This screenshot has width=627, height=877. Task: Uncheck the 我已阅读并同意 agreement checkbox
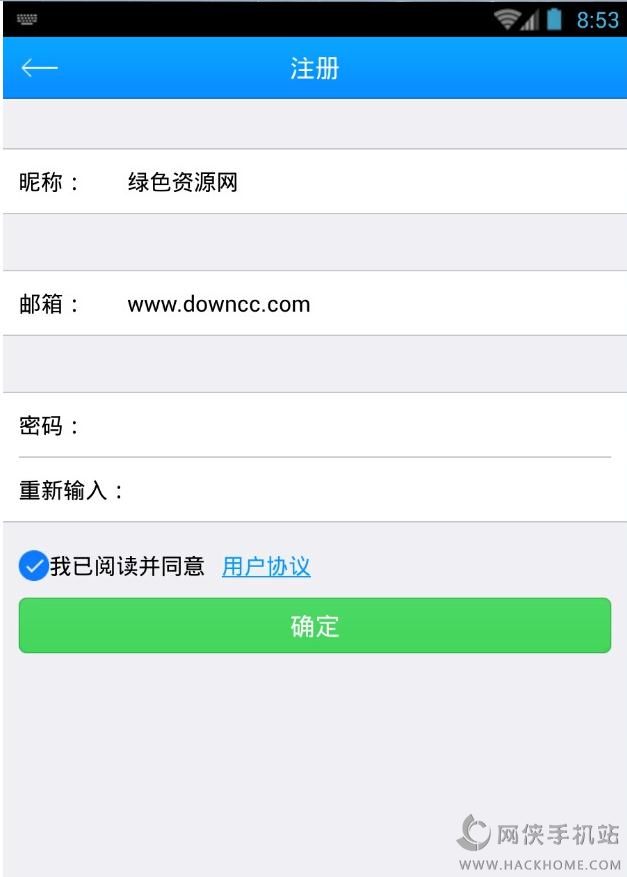[x=33, y=567]
